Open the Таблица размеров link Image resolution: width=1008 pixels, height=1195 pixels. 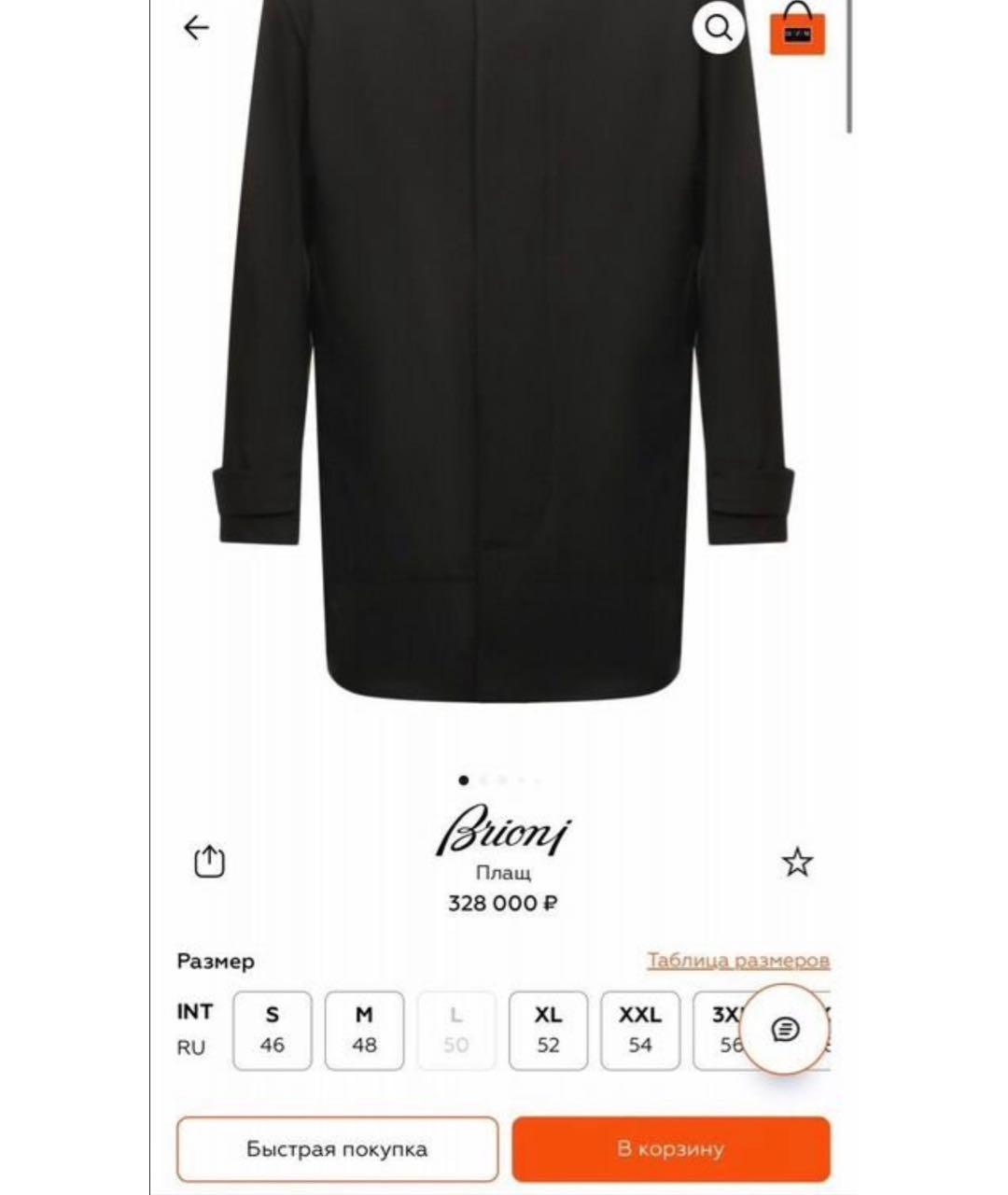[738, 961]
